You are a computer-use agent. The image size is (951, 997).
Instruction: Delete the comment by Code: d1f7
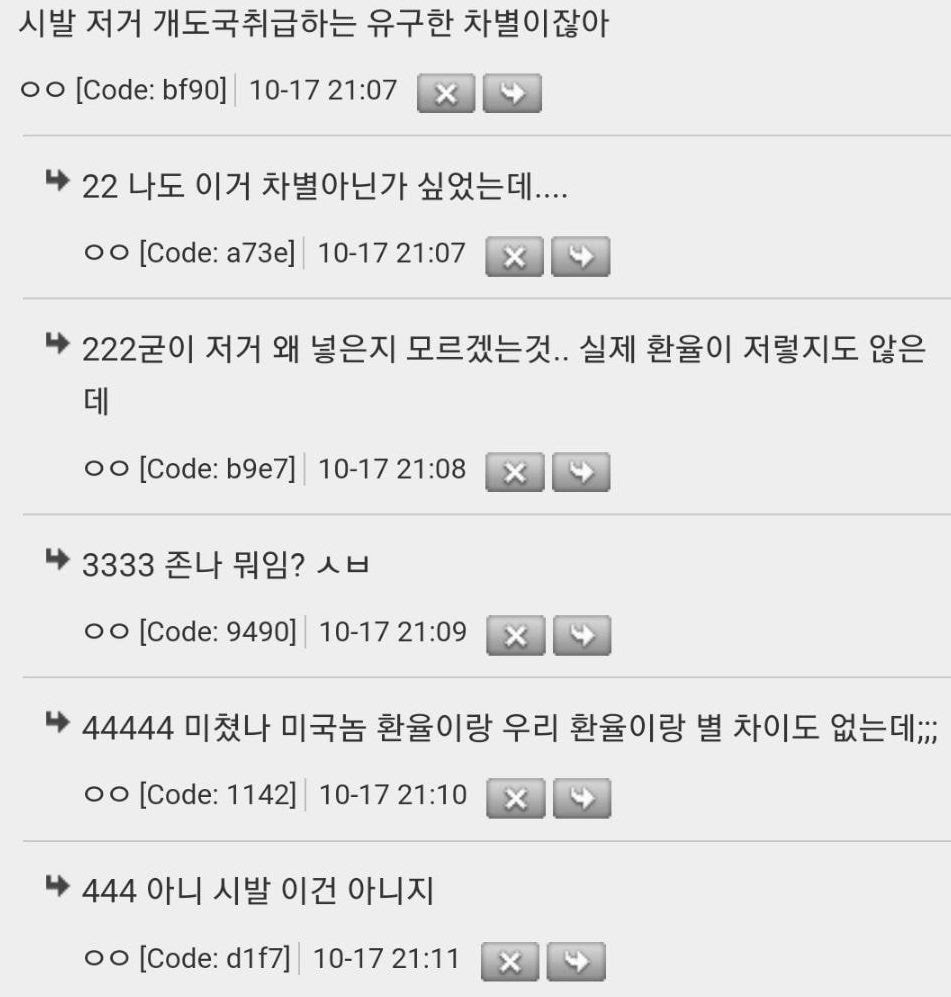tap(510, 962)
